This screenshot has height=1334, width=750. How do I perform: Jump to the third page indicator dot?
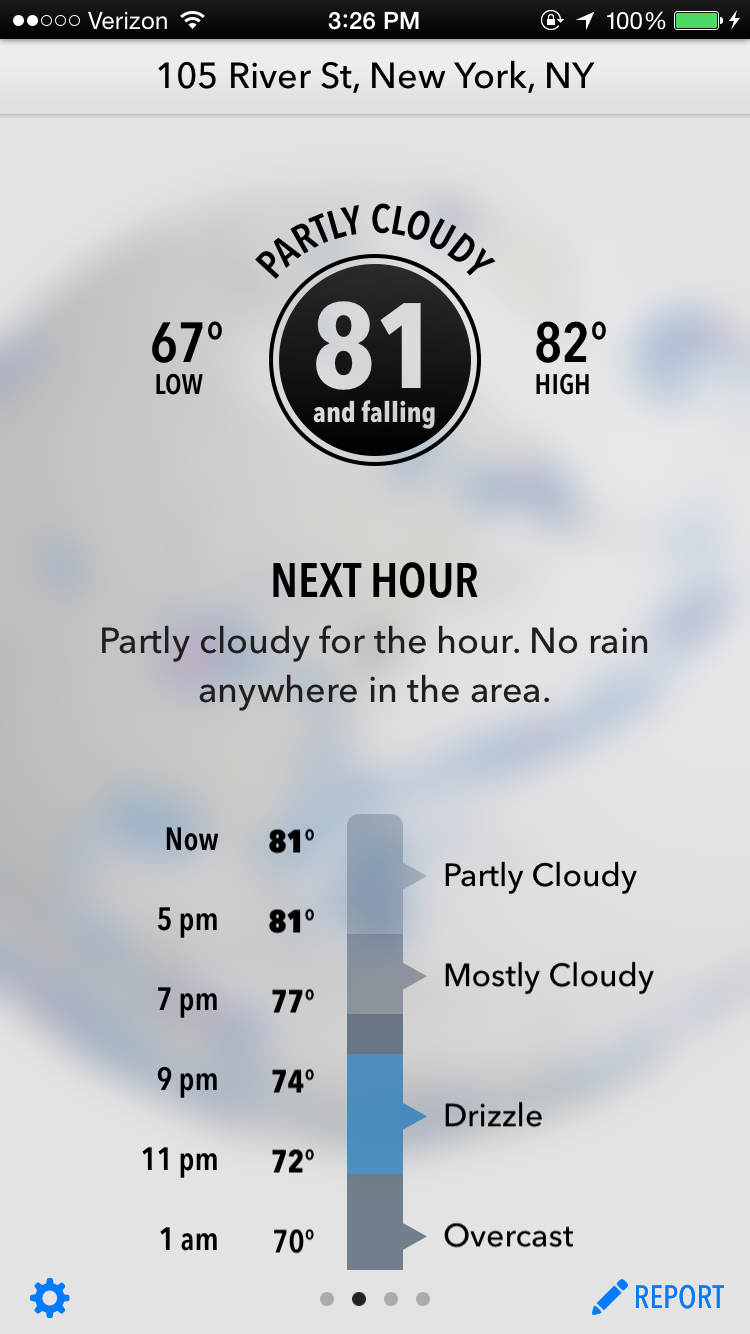(391, 1299)
